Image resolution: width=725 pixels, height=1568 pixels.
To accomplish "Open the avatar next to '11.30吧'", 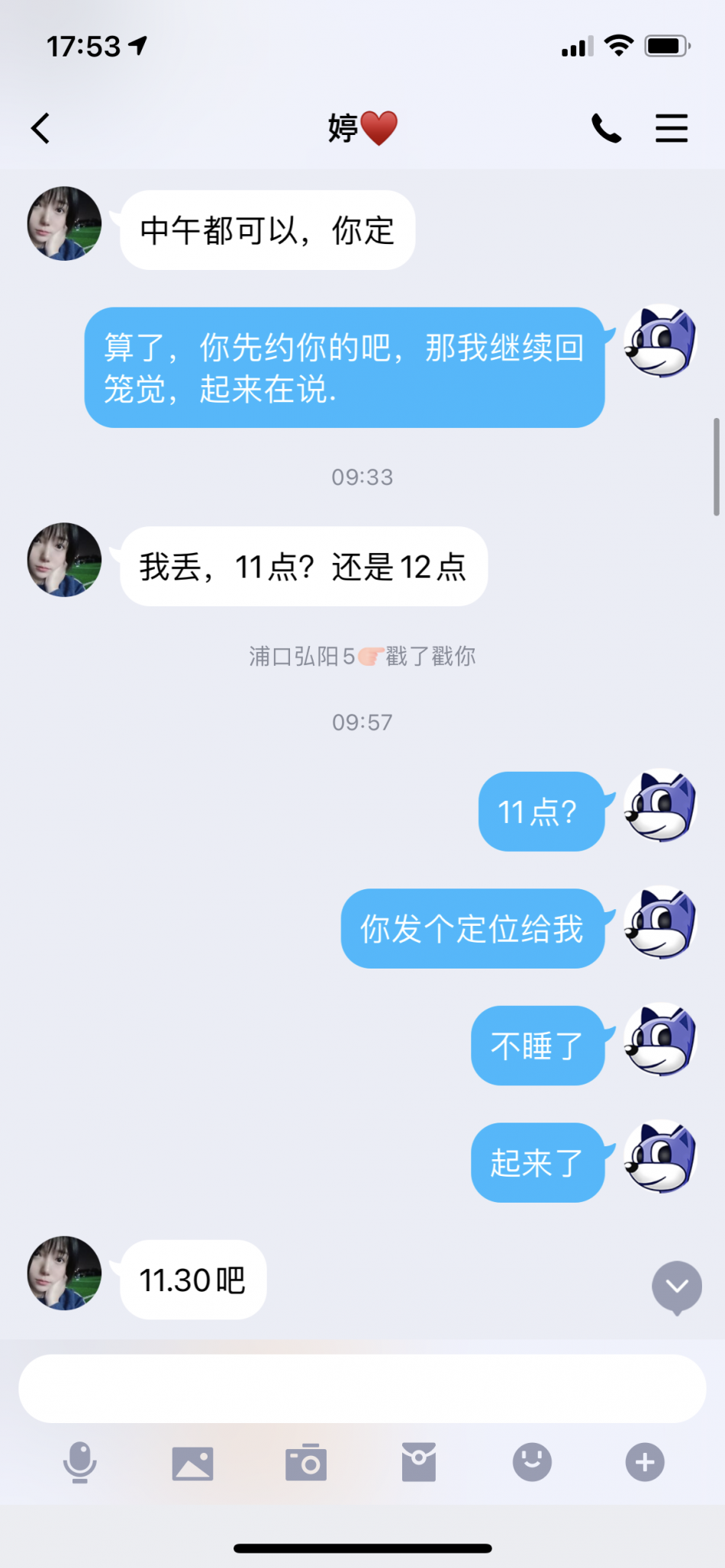I will 64,1273.
